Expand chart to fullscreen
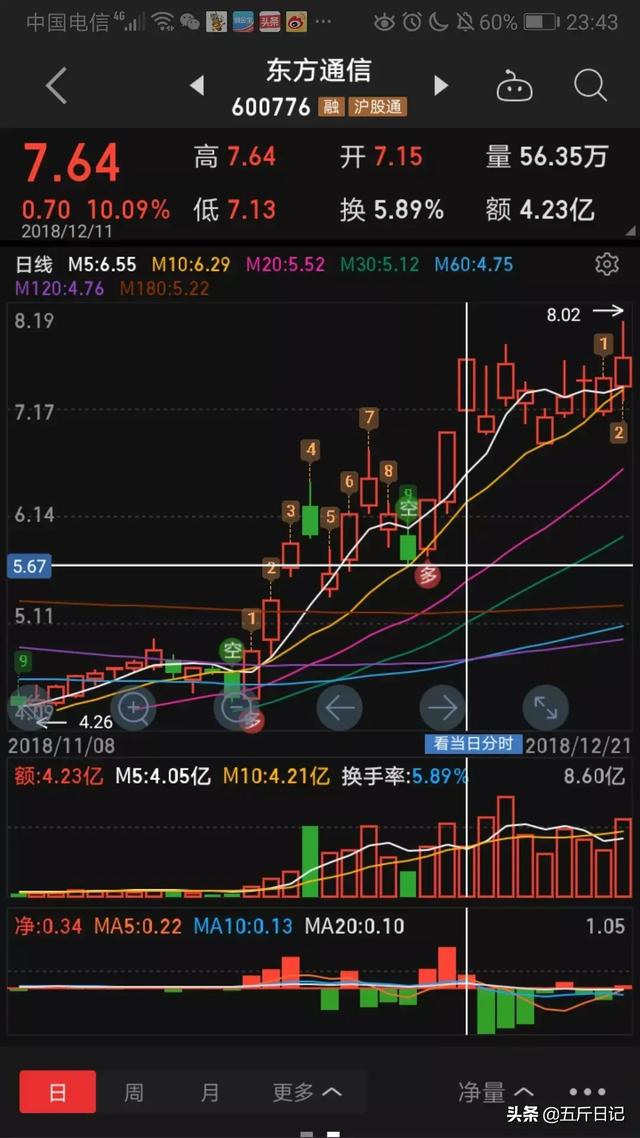Image resolution: width=640 pixels, height=1138 pixels. tap(546, 707)
